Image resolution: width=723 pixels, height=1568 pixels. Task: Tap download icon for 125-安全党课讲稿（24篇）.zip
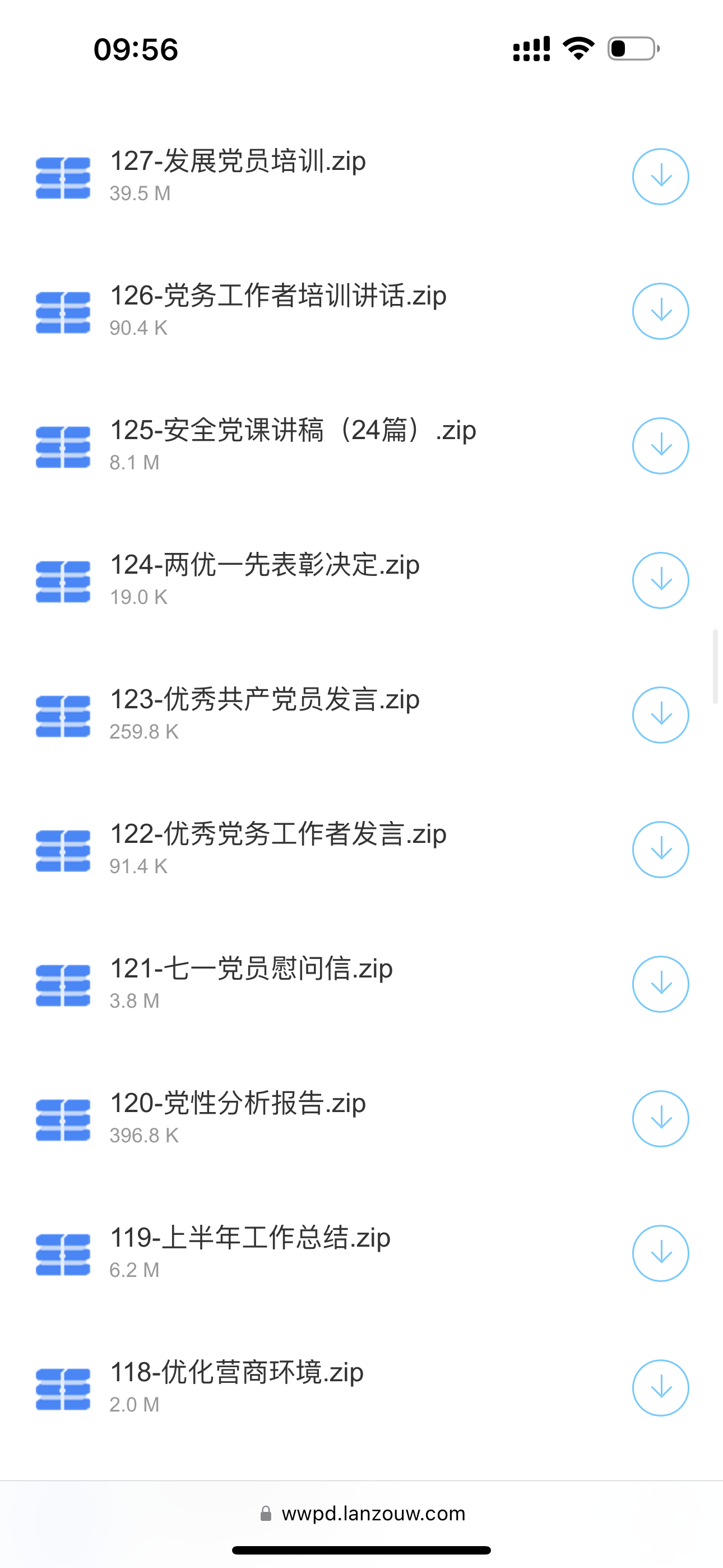coord(660,446)
